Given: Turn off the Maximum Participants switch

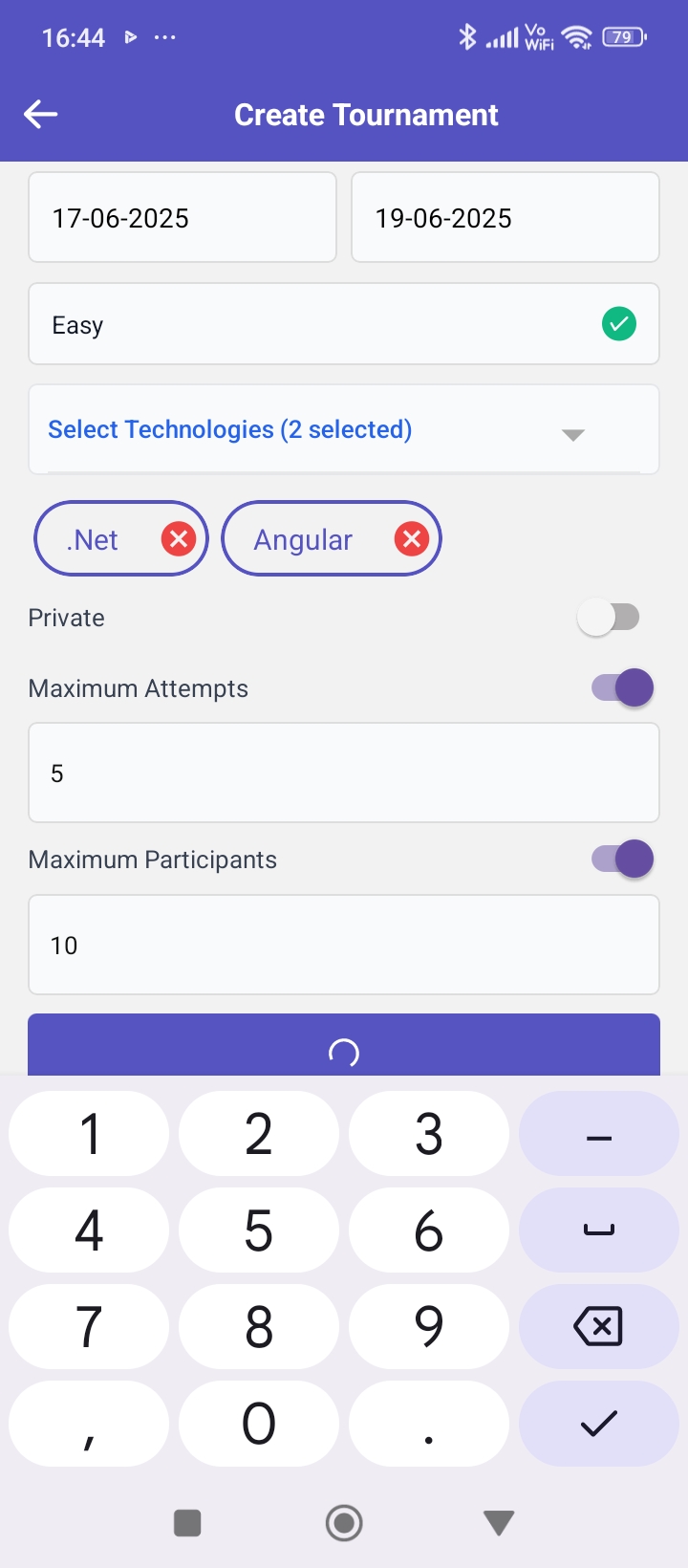Looking at the screenshot, I should pyautogui.click(x=622, y=859).
